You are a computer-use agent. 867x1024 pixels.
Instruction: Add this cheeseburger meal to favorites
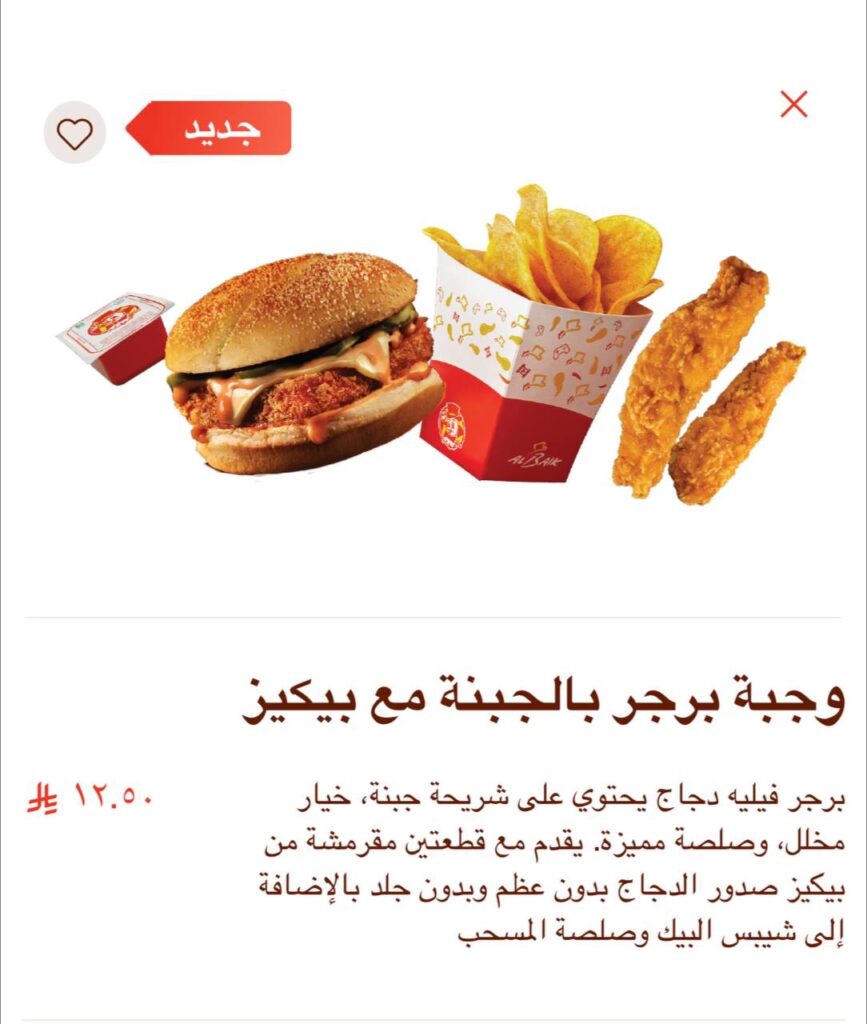point(75,133)
